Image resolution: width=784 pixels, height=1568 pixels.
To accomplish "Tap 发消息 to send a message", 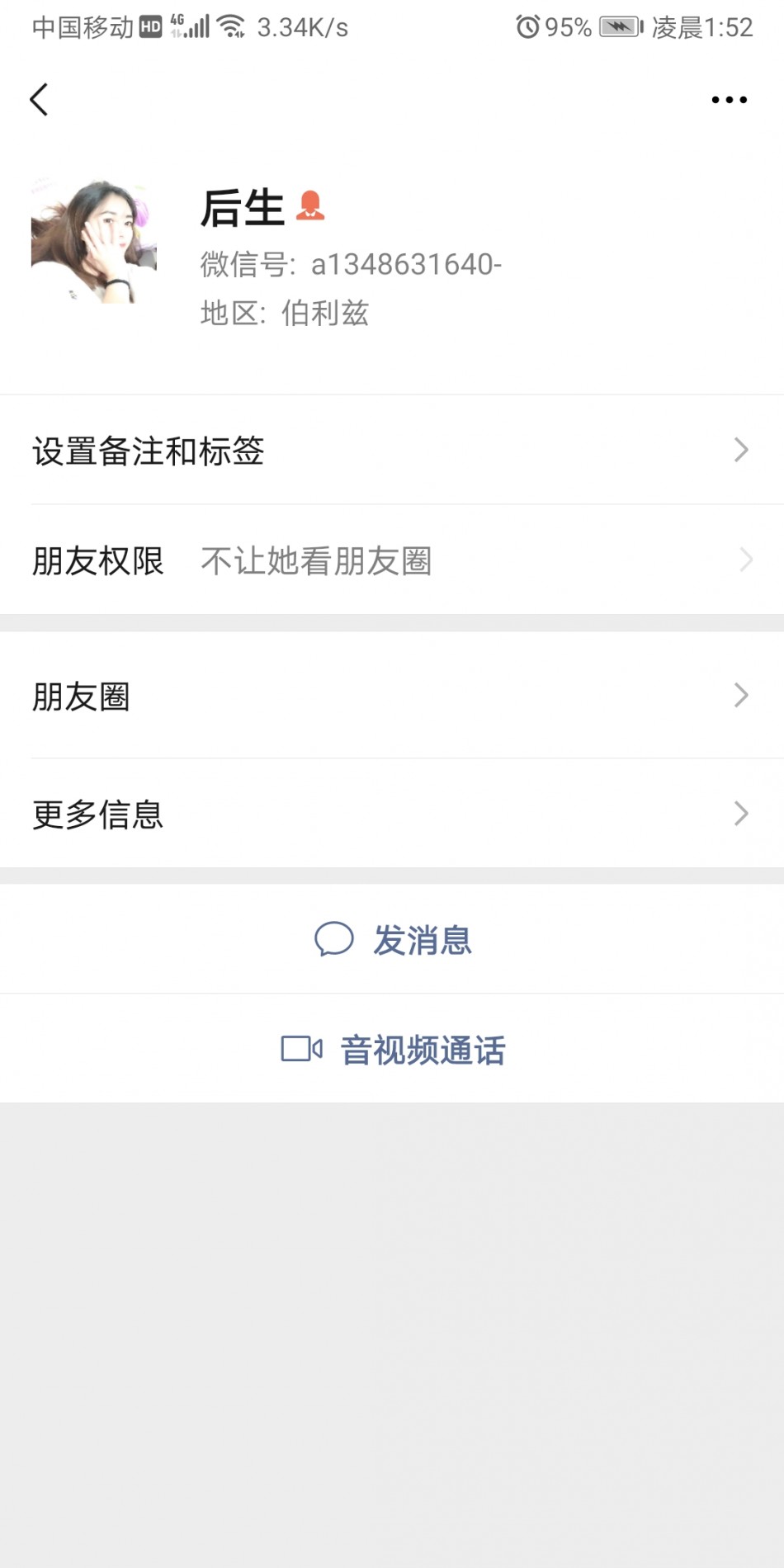I will coord(392,939).
